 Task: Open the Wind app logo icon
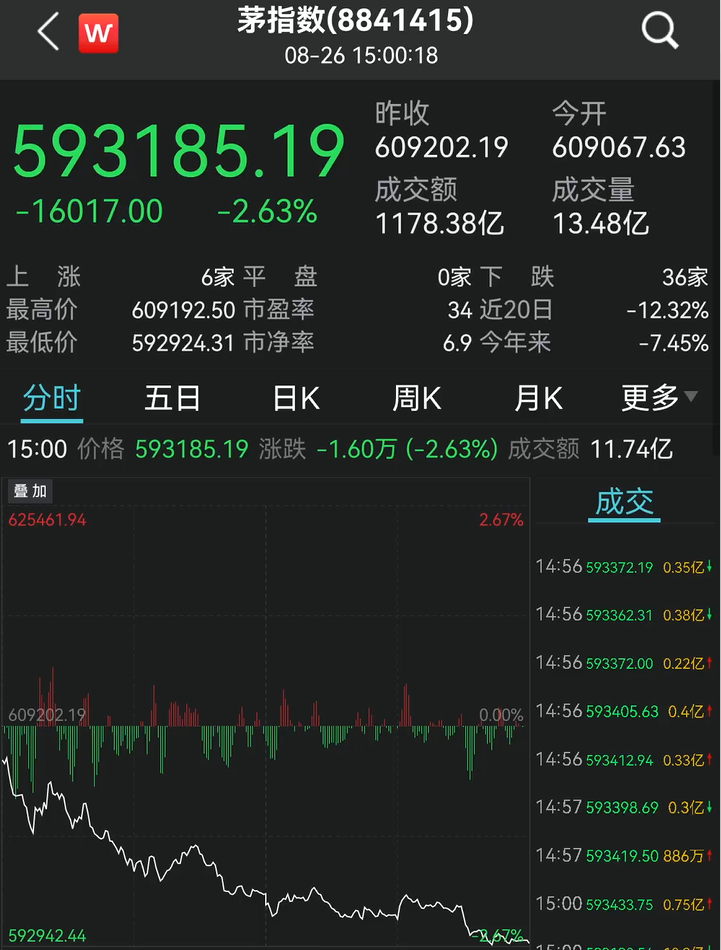point(97,30)
